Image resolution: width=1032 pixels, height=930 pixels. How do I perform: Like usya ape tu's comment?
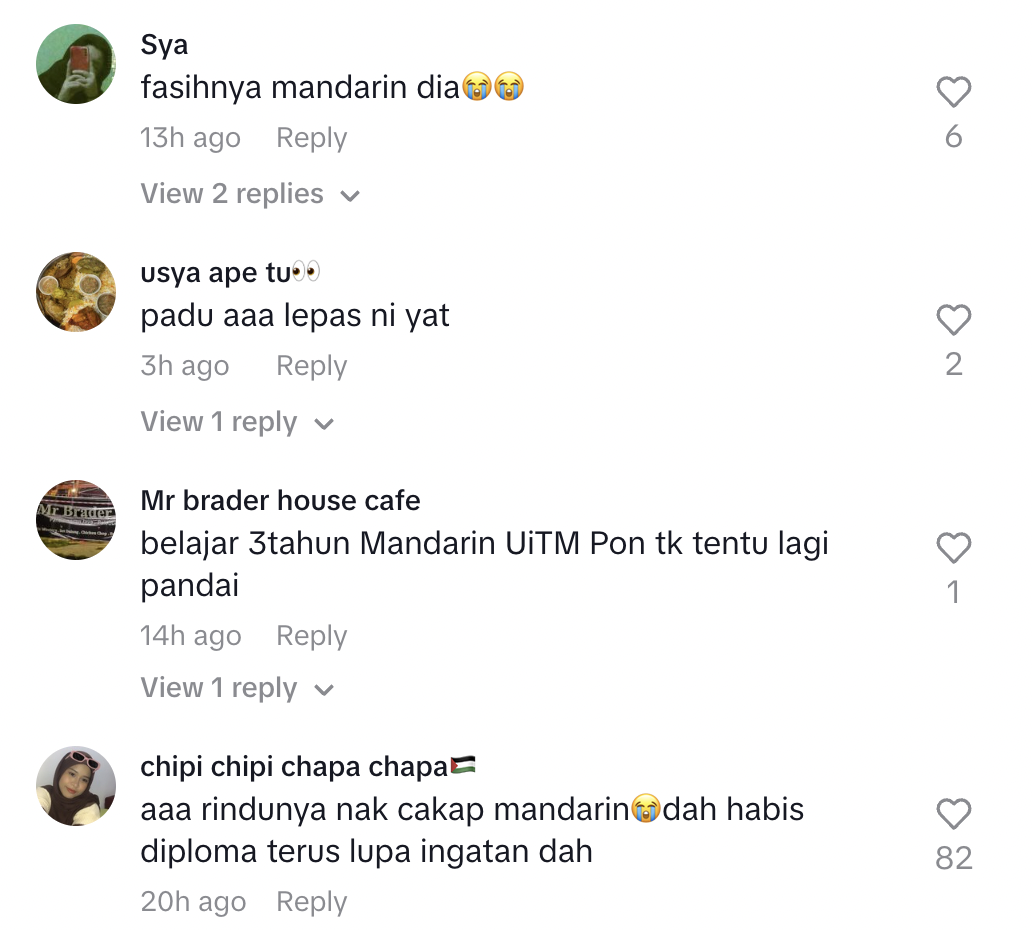coord(953,321)
